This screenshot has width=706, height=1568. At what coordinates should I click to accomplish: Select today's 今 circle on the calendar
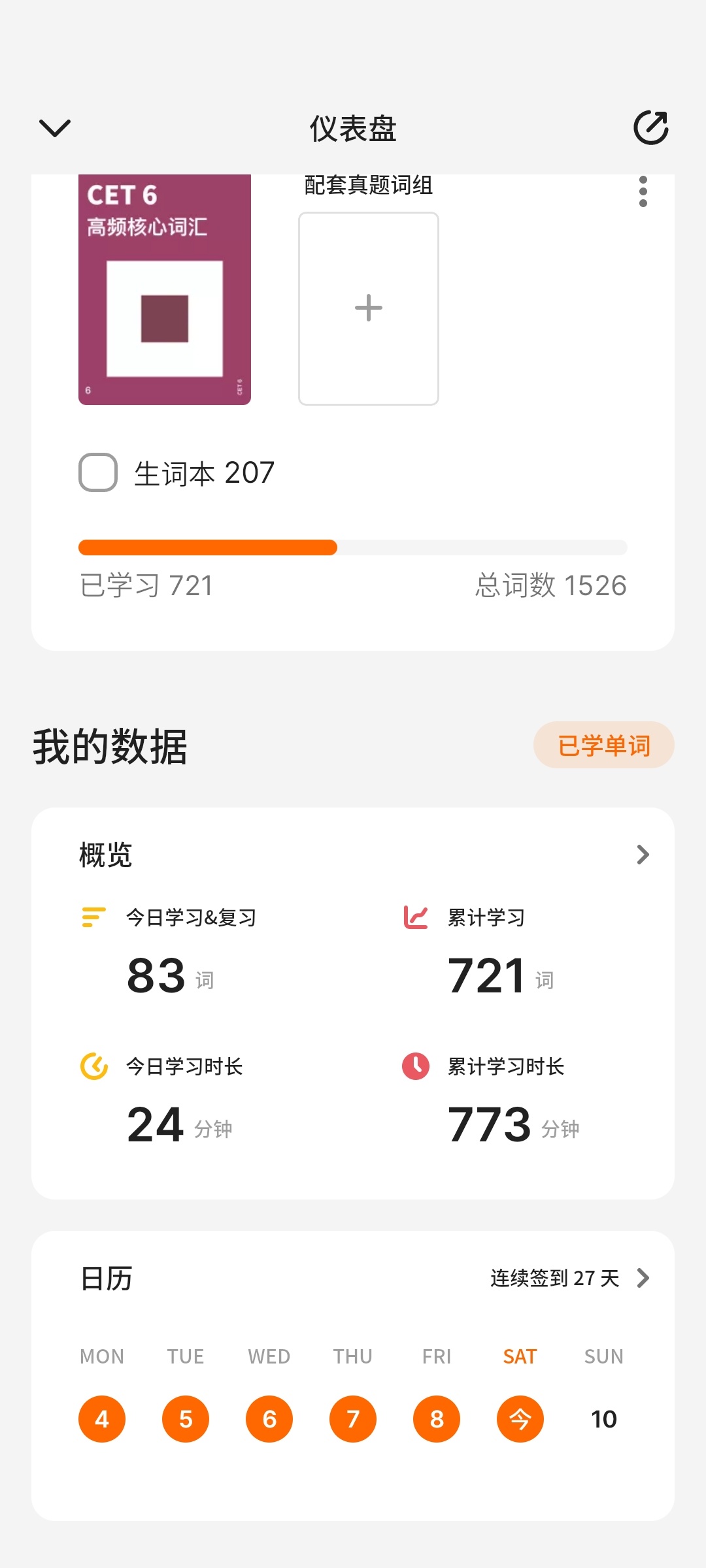(520, 1419)
